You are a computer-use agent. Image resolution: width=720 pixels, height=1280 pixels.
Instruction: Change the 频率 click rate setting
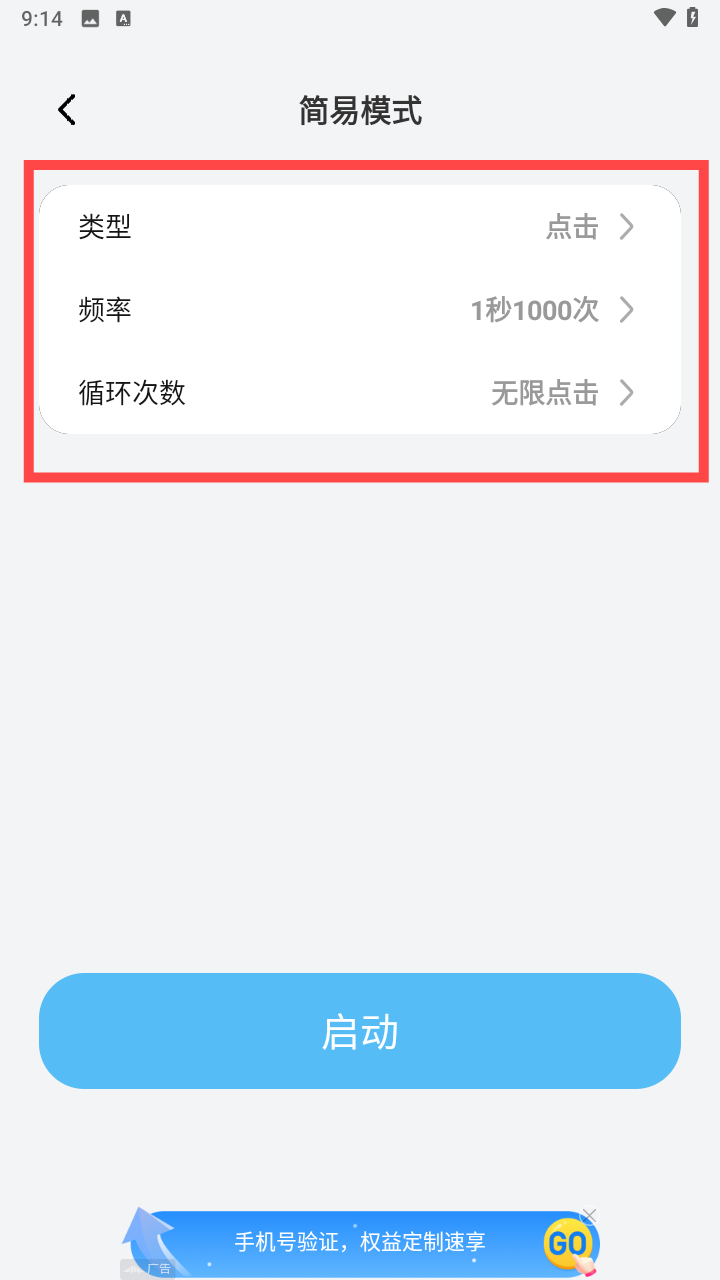click(360, 310)
